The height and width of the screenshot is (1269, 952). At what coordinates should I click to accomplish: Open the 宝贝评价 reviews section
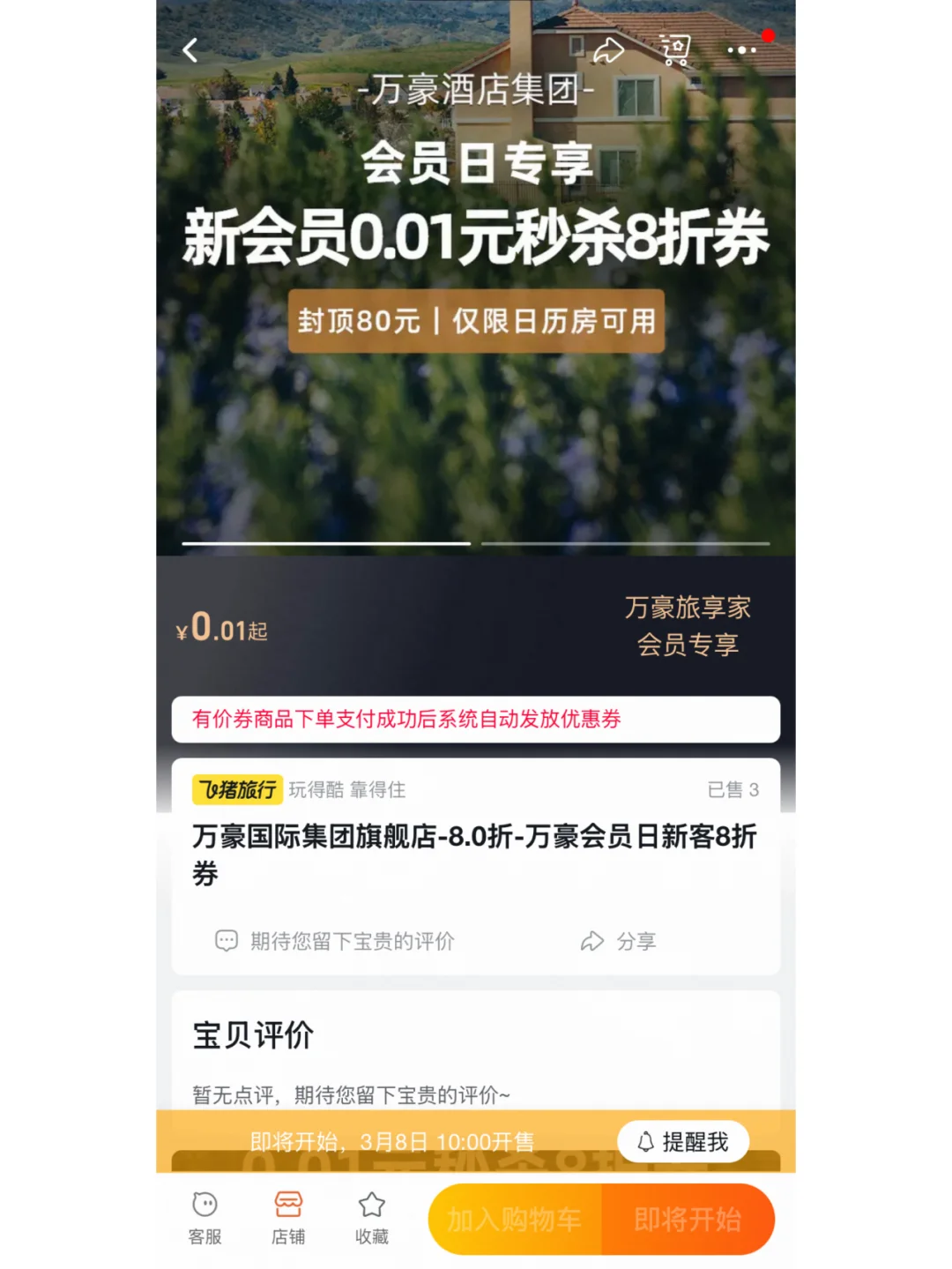[254, 1034]
